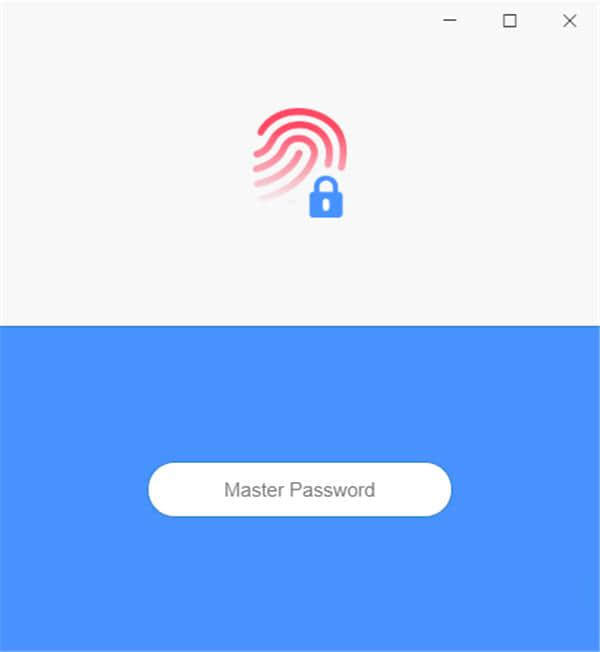Minimize the app window
Viewport: 600px width, 652px height.
(x=450, y=20)
